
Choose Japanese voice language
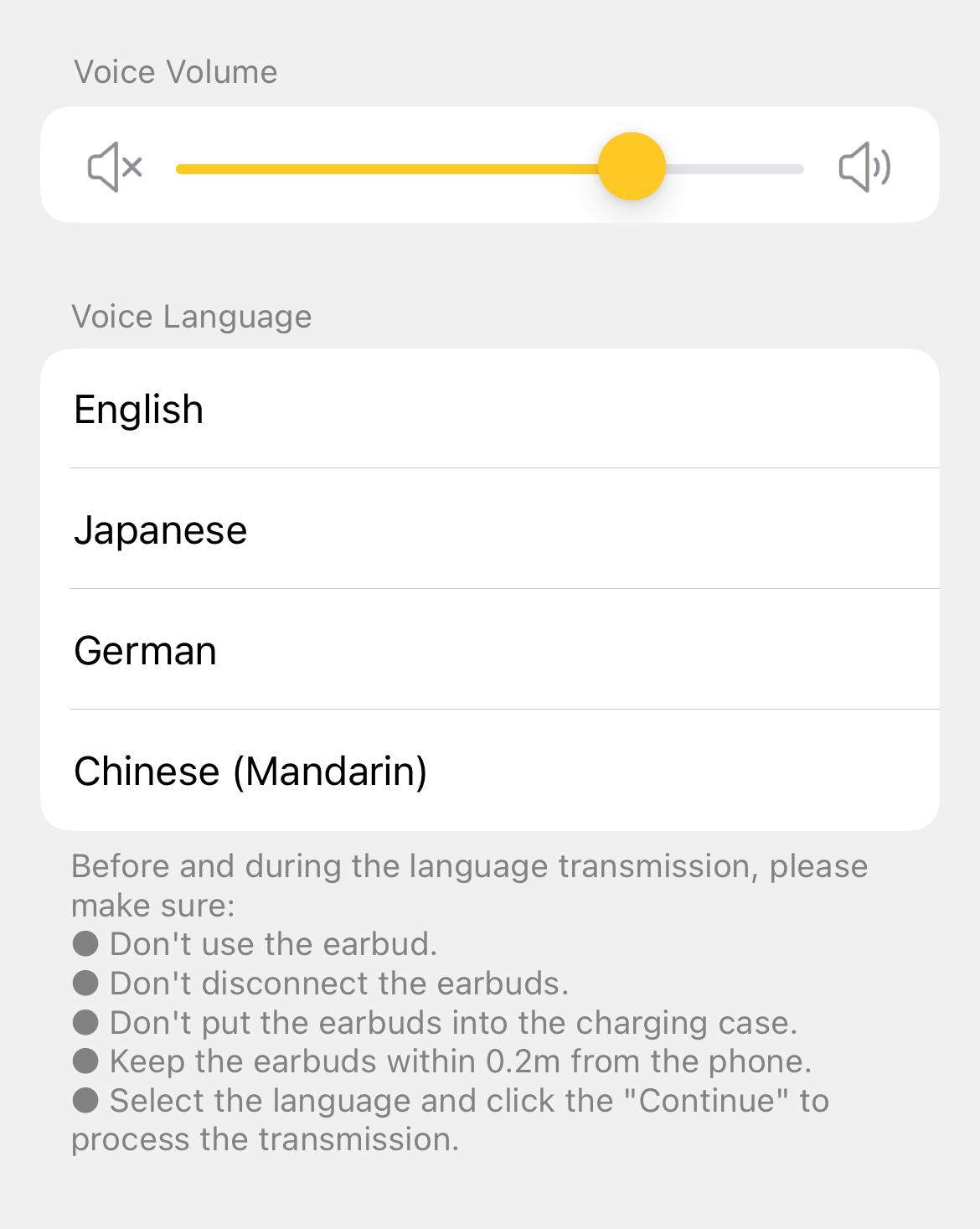489,529
